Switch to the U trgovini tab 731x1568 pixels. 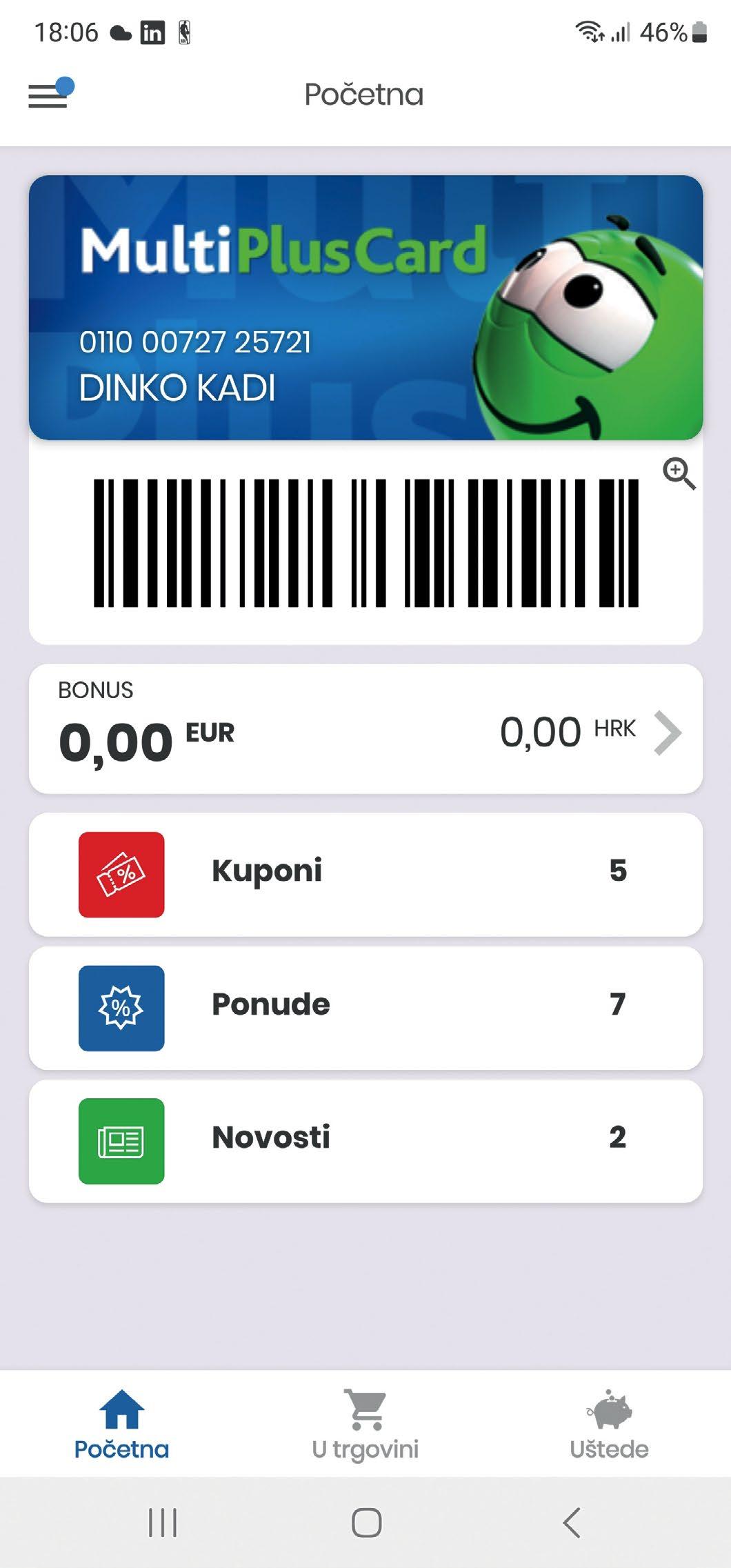click(365, 1425)
